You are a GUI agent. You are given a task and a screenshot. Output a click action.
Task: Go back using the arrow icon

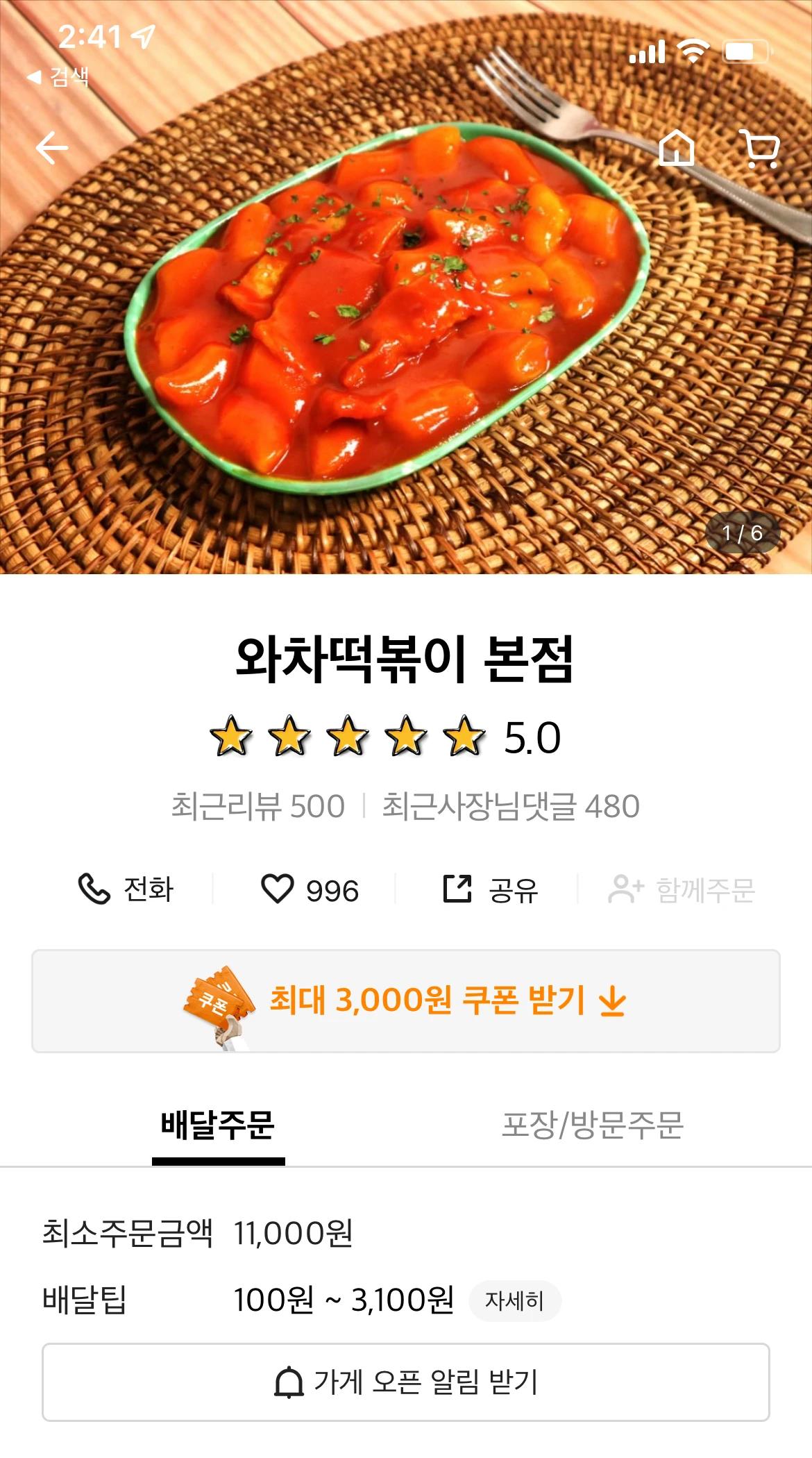[x=52, y=148]
